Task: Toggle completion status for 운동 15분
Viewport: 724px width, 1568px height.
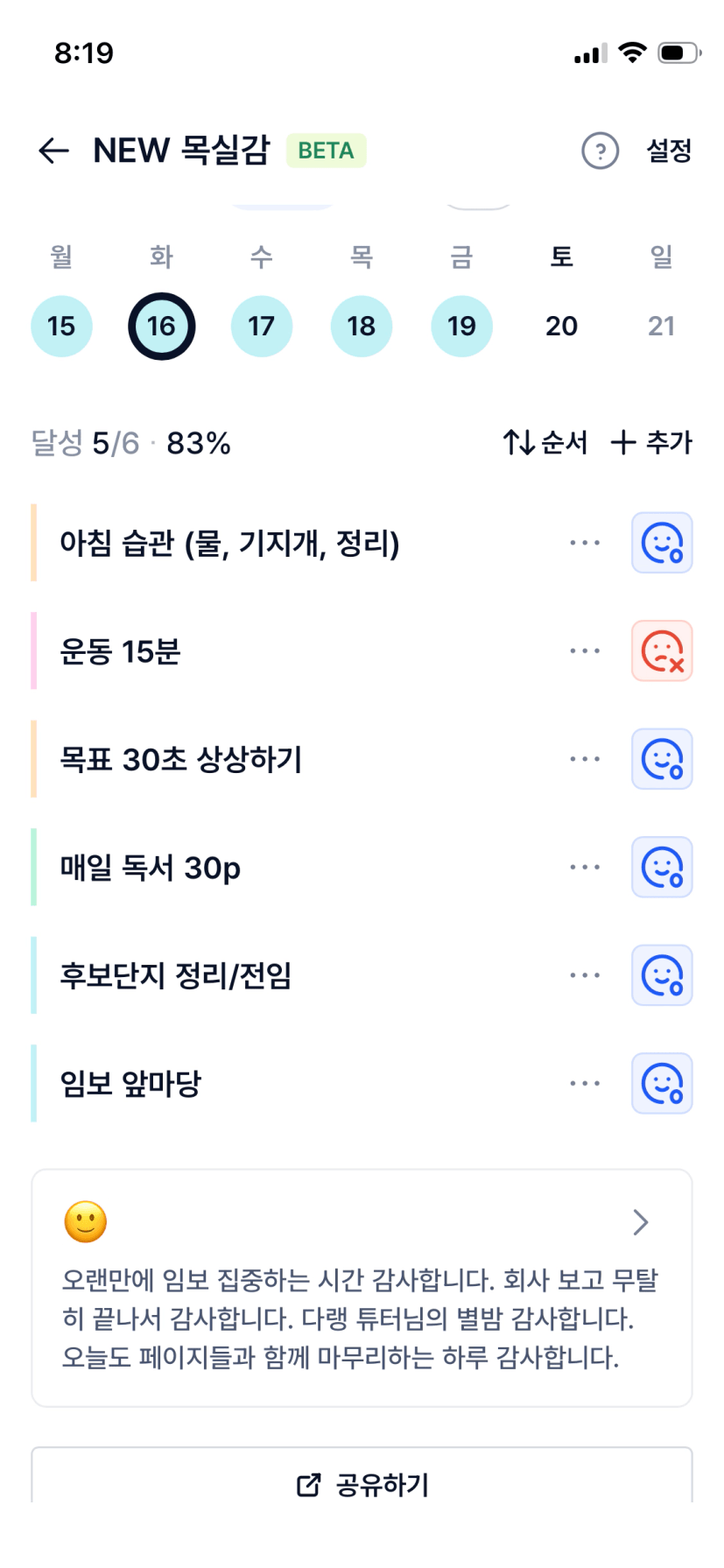Action: pos(662,651)
